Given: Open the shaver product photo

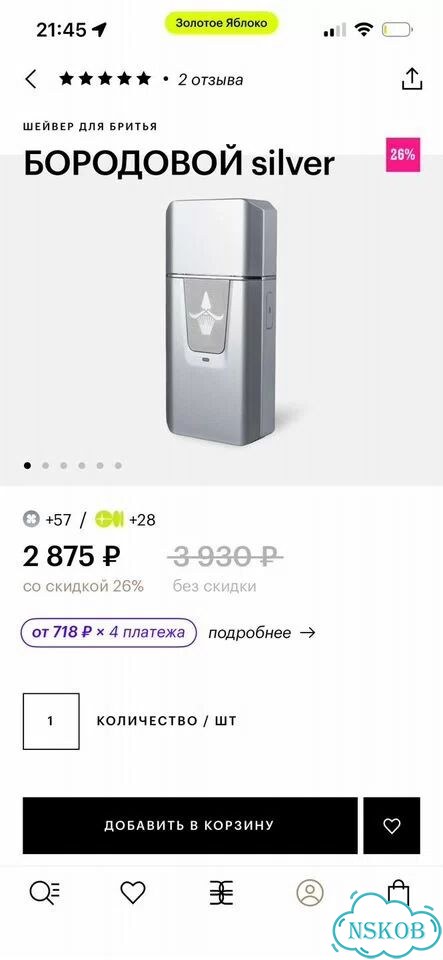Looking at the screenshot, I should coord(222,321).
